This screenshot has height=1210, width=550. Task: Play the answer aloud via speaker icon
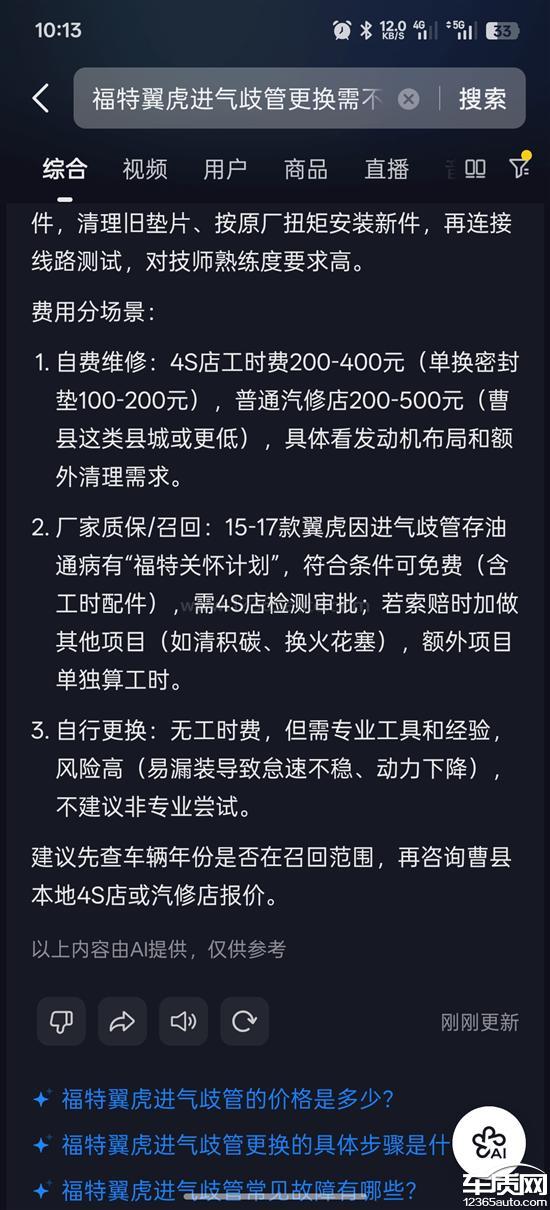click(183, 1021)
